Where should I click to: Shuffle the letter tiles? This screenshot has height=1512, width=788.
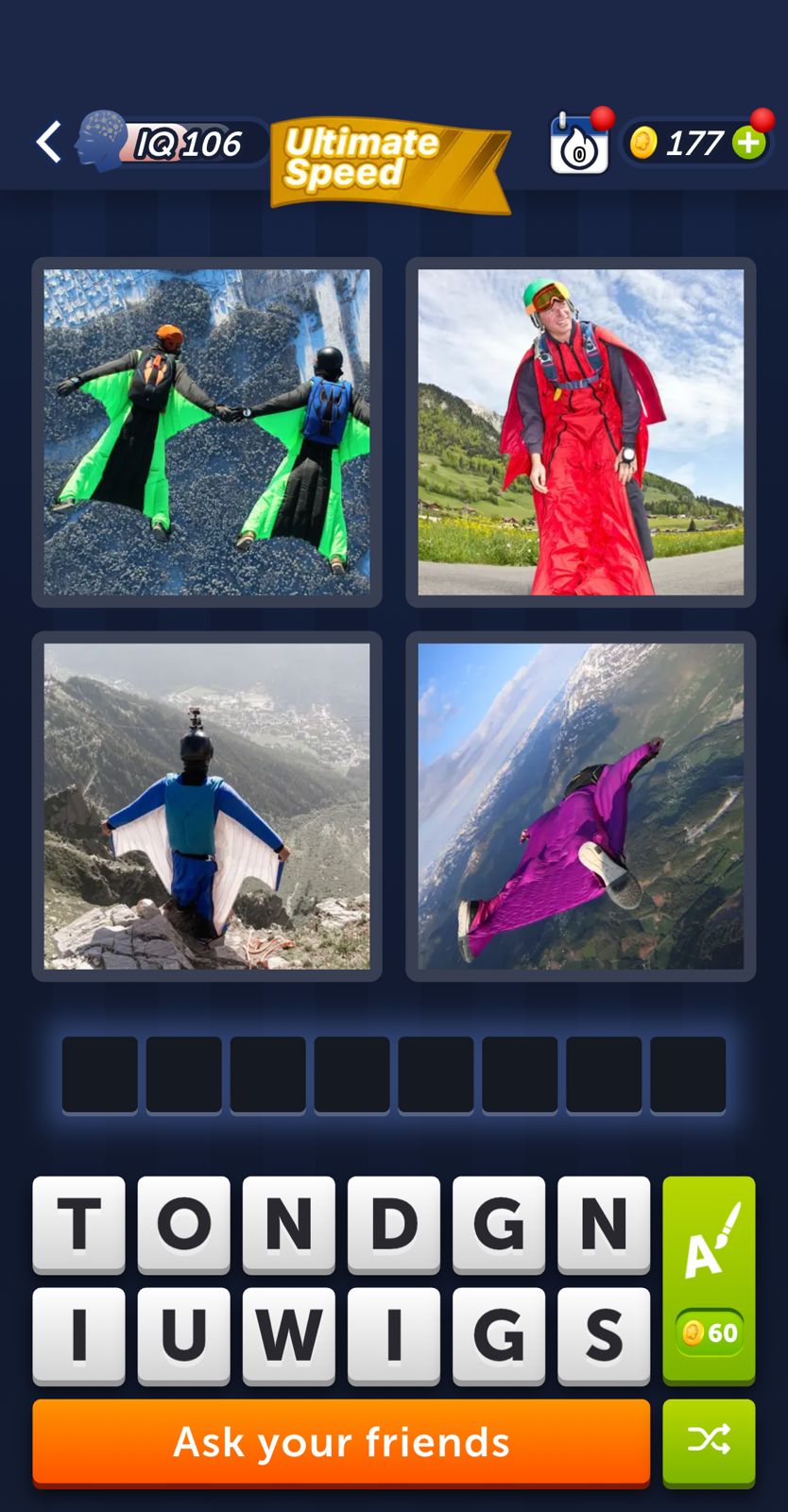click(709, 1442)
